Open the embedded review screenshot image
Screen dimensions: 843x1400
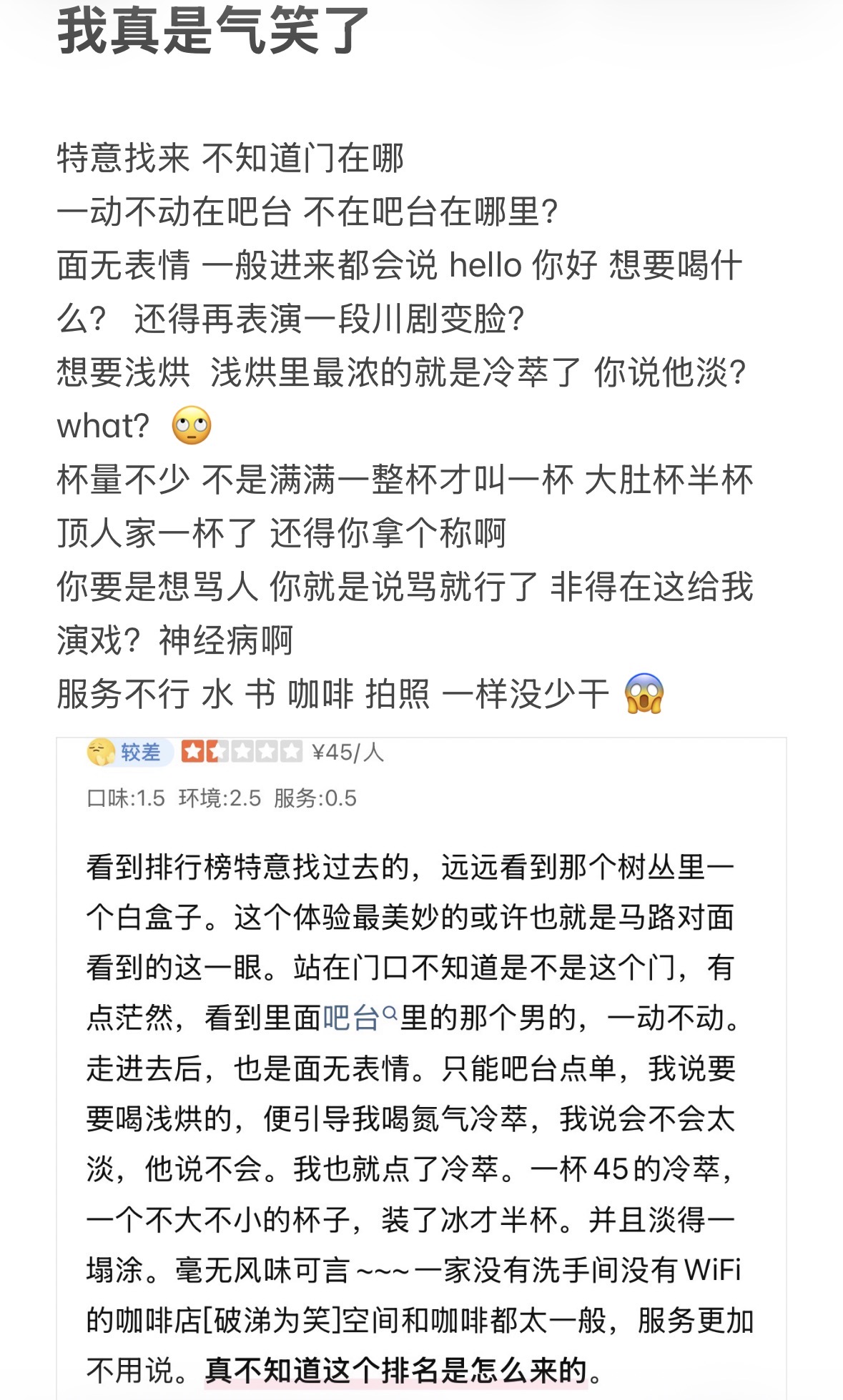[421, 1068]
